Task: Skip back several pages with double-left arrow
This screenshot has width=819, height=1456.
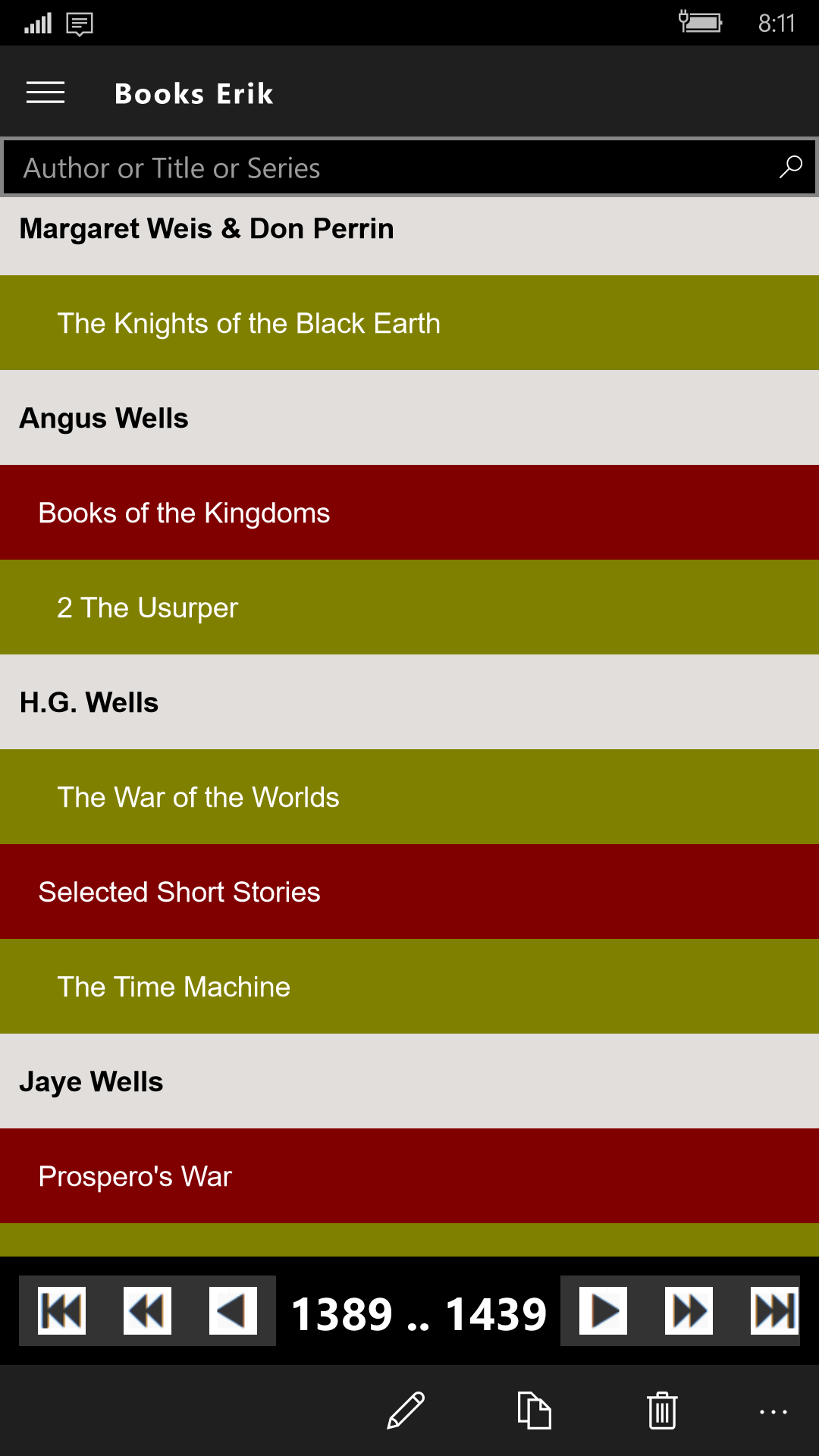Action: tap(147, 1310)
